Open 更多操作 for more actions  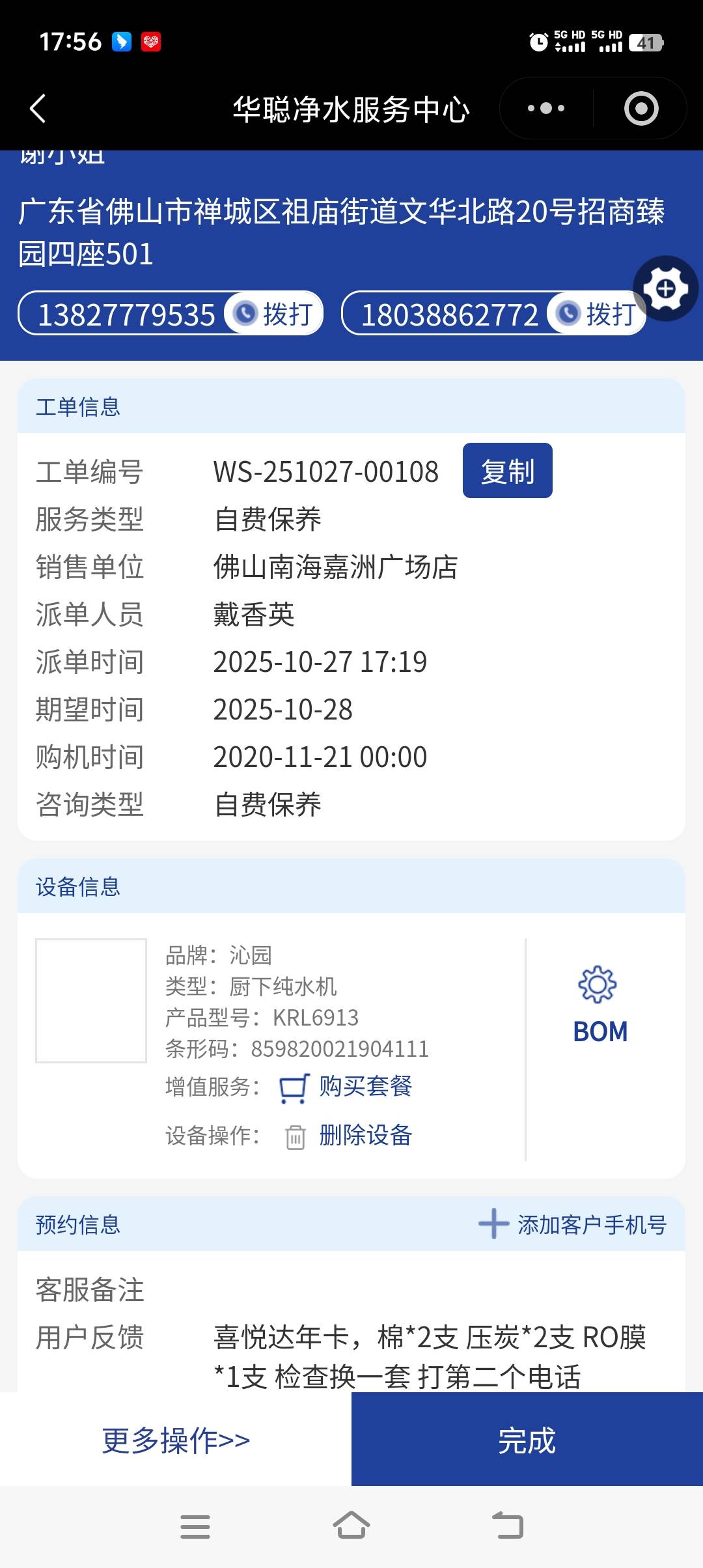point(176,1440)
